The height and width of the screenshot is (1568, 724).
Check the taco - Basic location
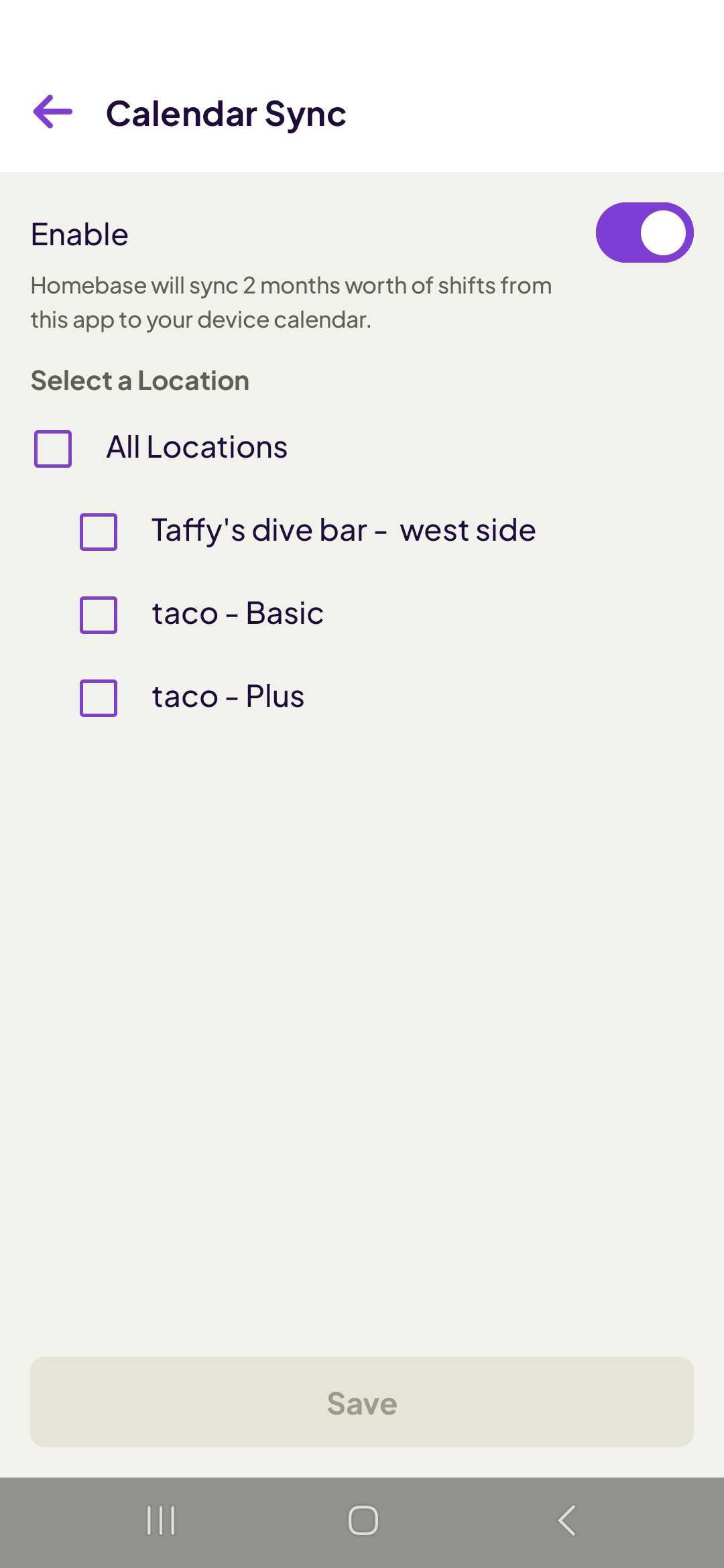[98, 614]
